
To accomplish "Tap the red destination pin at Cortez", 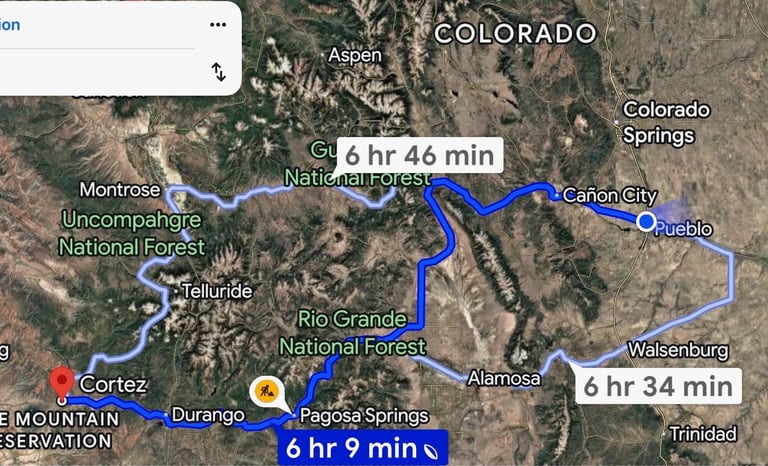I will pos(62,383).
